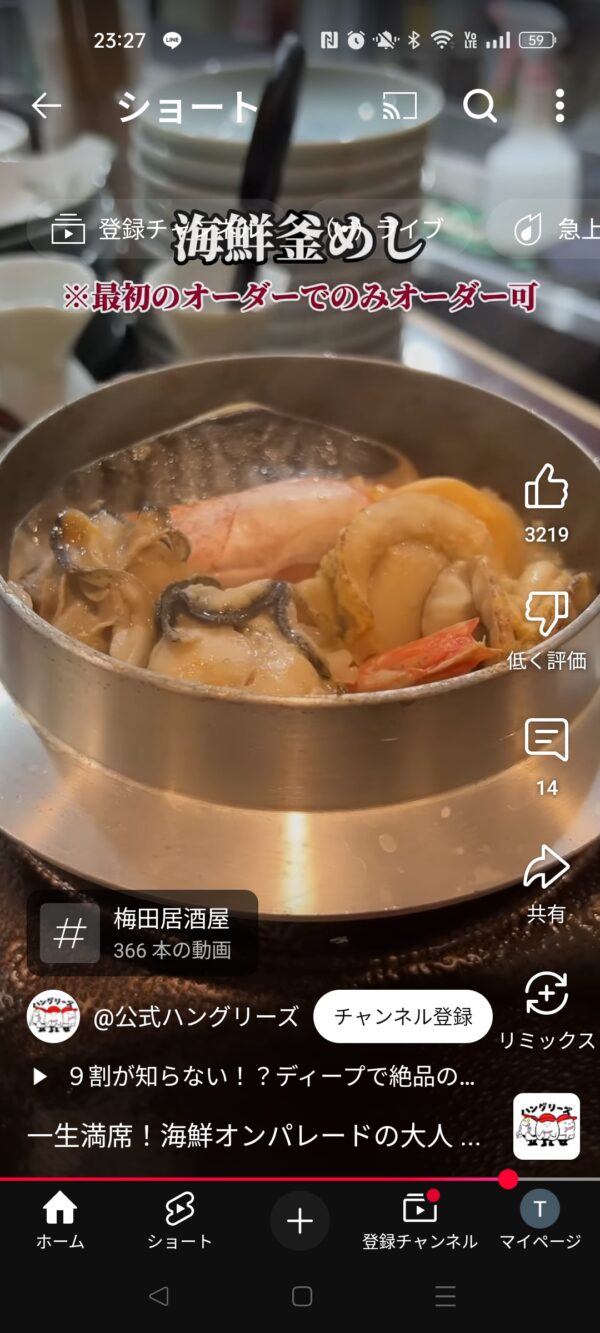Tap the system home button
The image size is (600, 1333).
point(302,1297)
